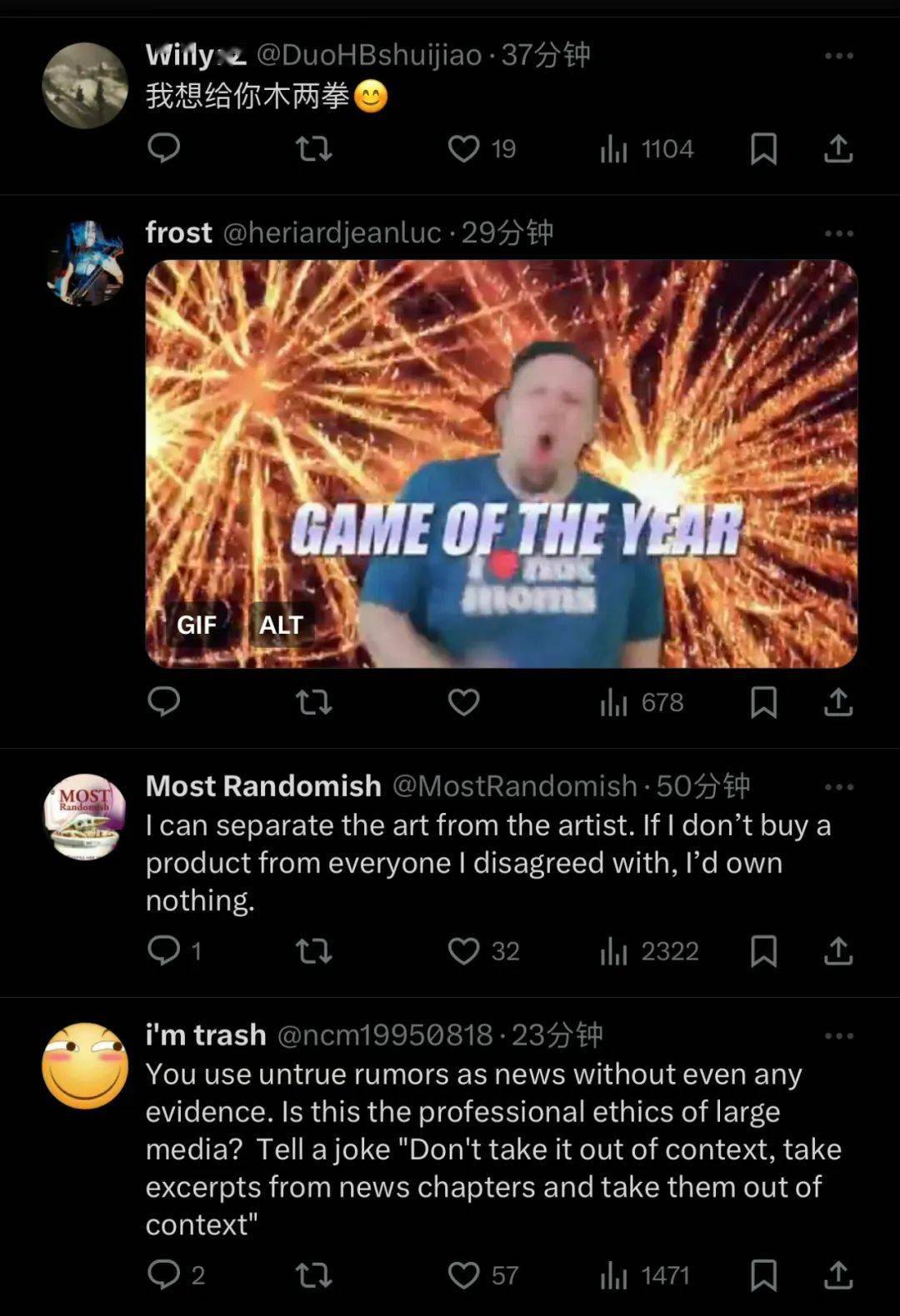Reply to Most Randomish's tweet

tap(164, 950)
